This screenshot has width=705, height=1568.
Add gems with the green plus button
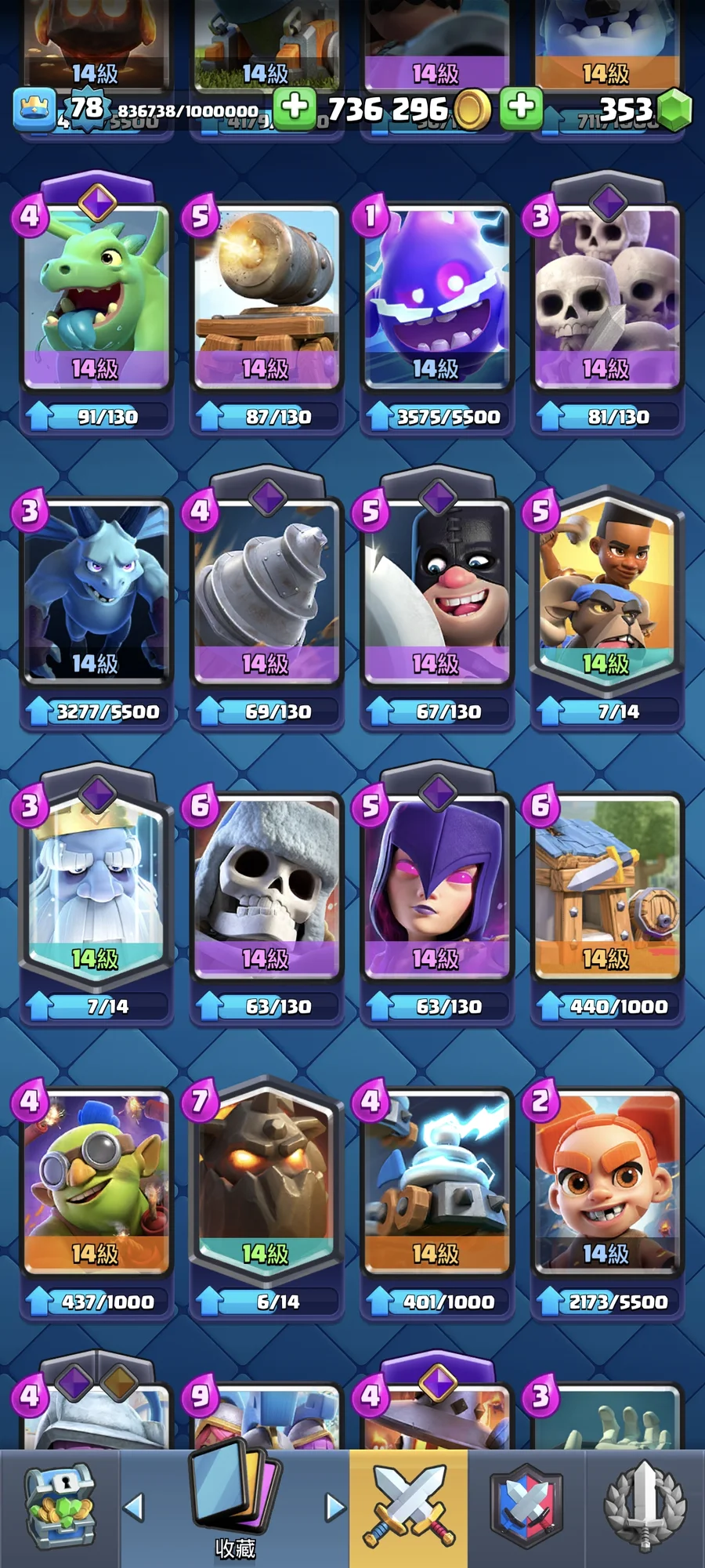[521, 107]
